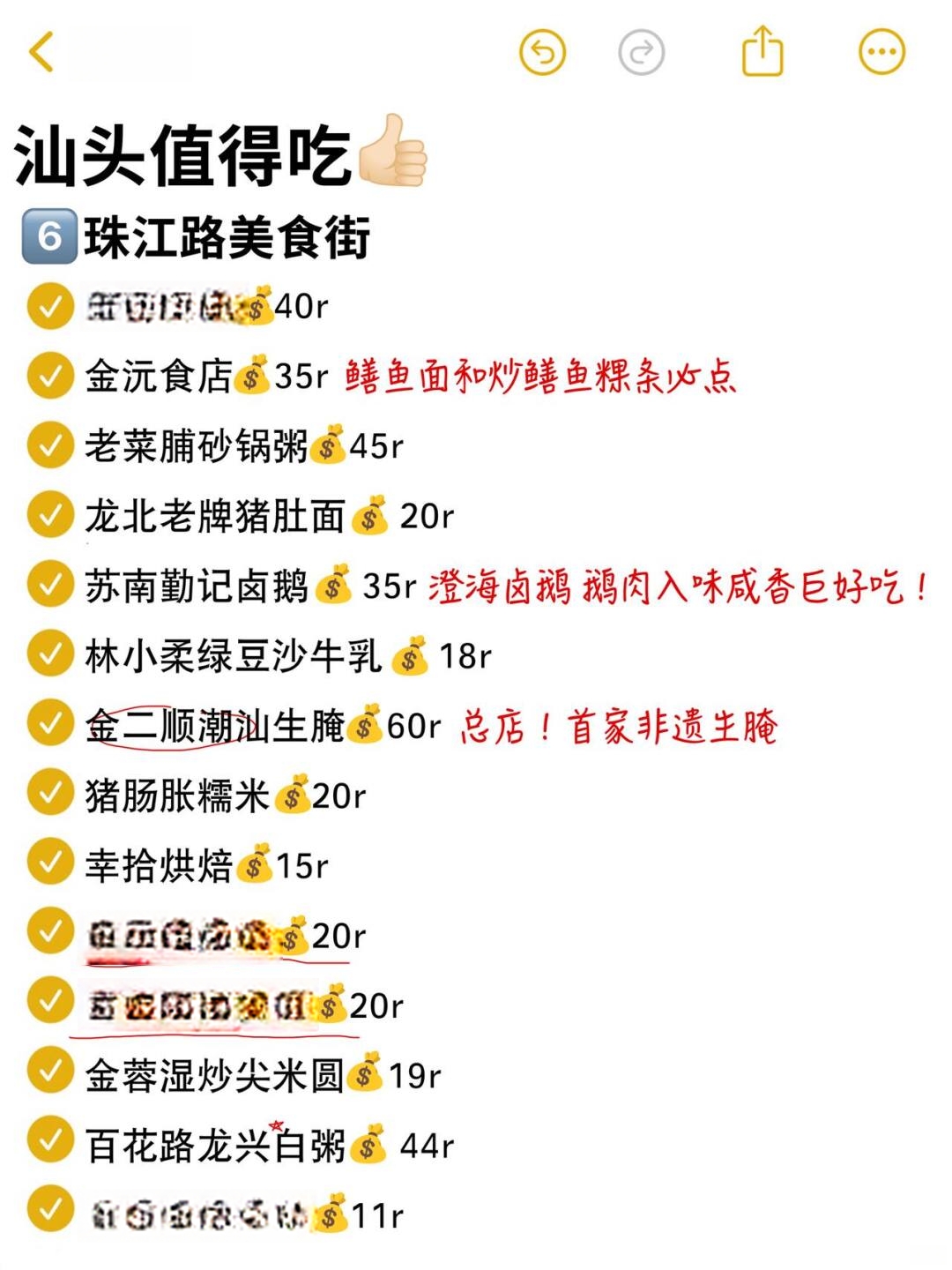
Task: Redo the last edit
Action: coord(641,52)
